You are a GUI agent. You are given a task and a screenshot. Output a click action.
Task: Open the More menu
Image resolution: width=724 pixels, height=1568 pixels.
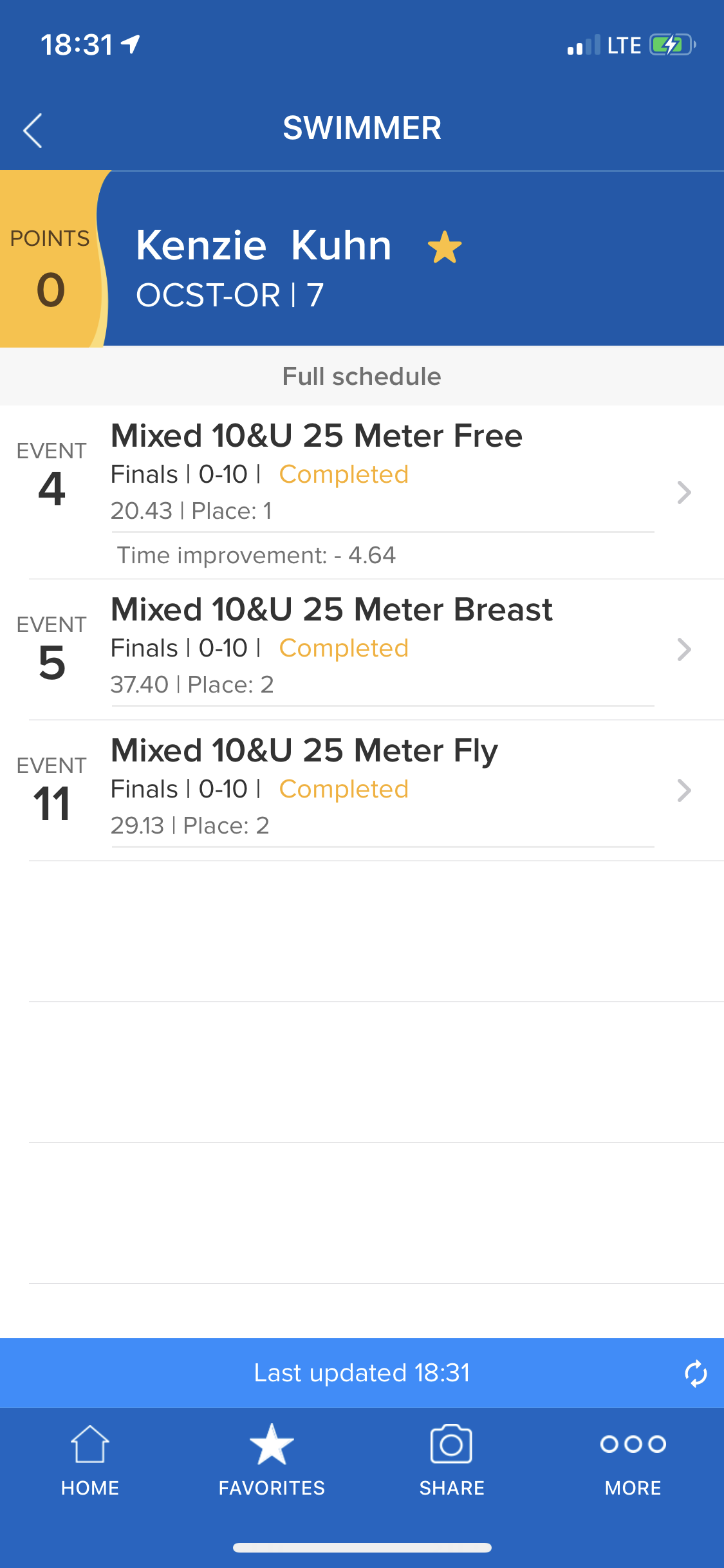633,1461
